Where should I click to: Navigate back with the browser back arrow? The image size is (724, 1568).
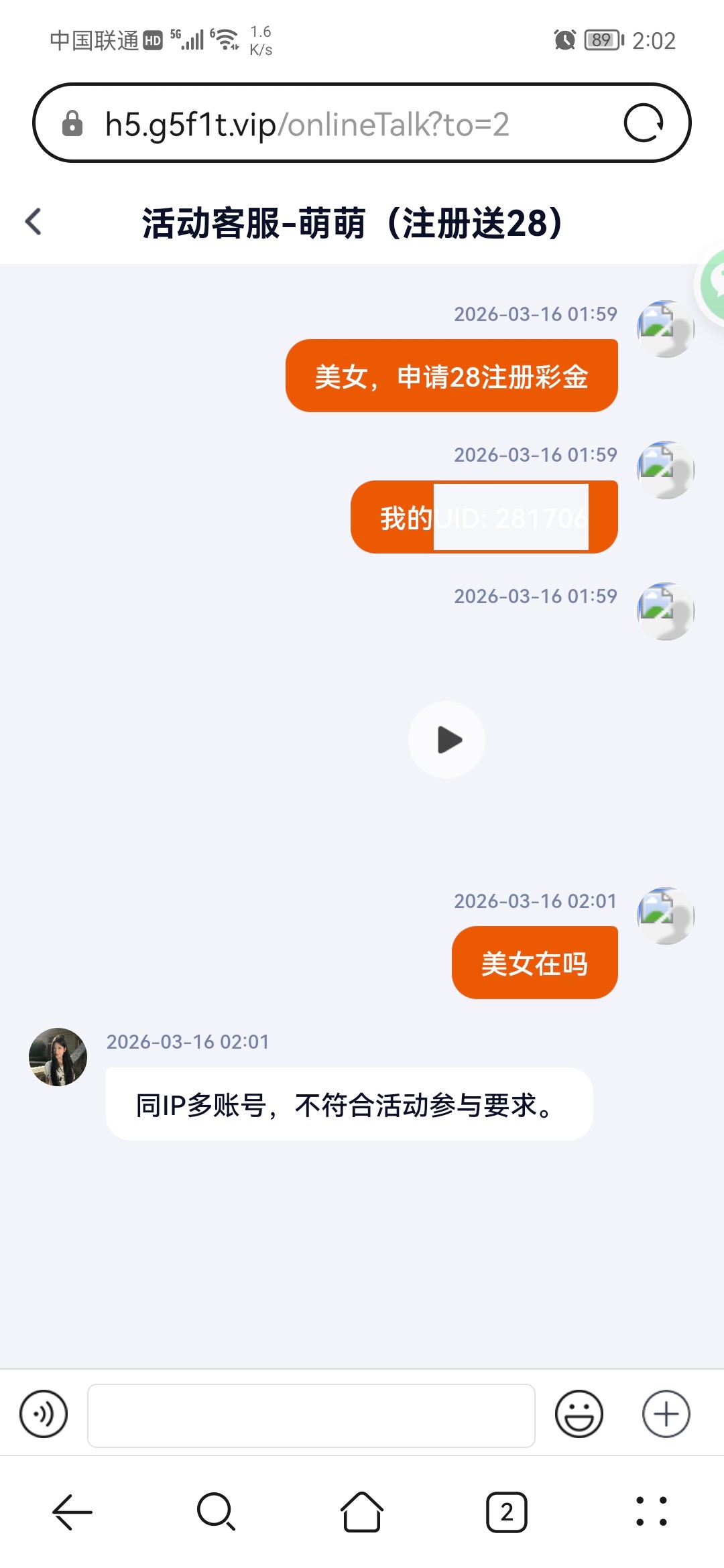tap(72, 1512)
